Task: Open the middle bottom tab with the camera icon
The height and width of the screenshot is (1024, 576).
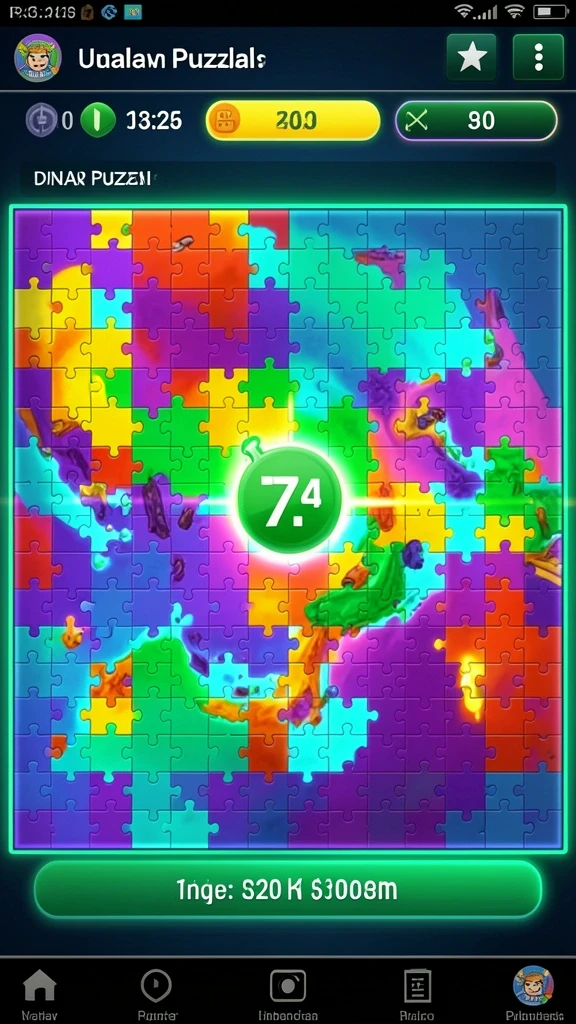Action: 288,993
